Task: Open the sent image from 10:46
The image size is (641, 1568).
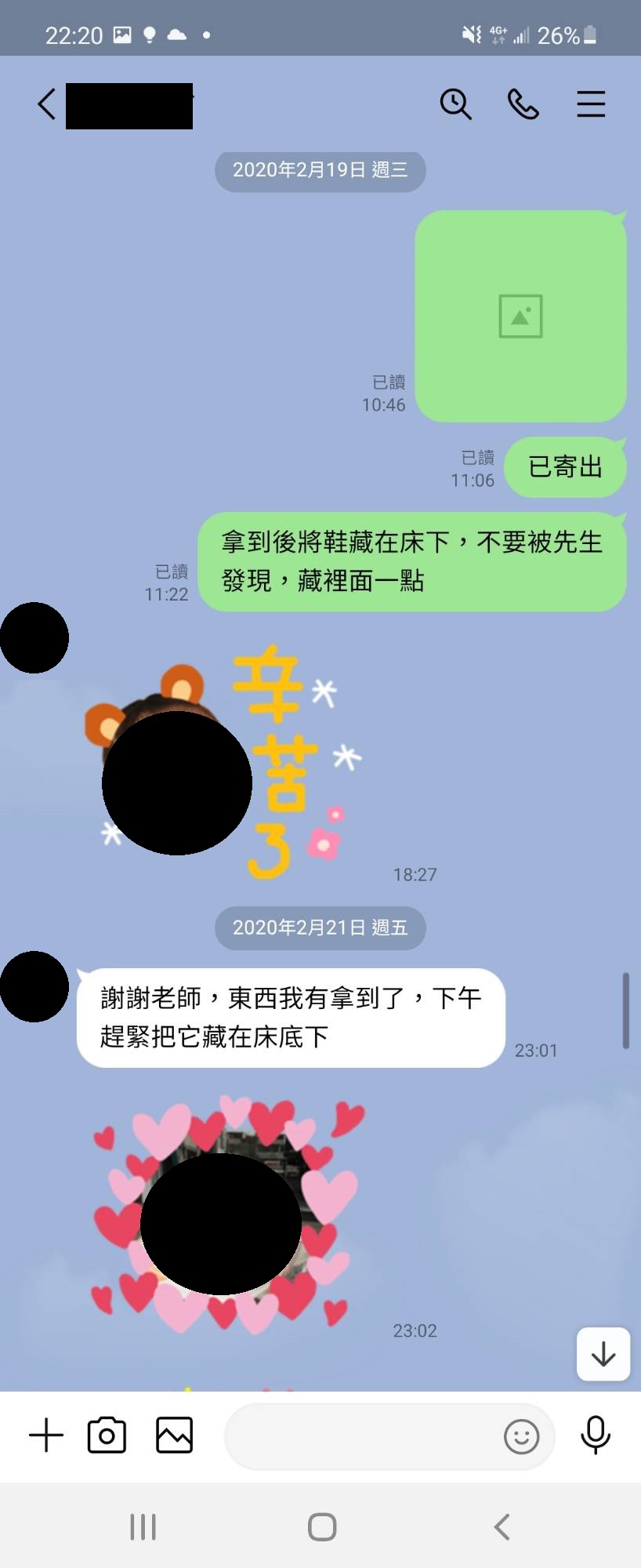Action: (520, 316)
